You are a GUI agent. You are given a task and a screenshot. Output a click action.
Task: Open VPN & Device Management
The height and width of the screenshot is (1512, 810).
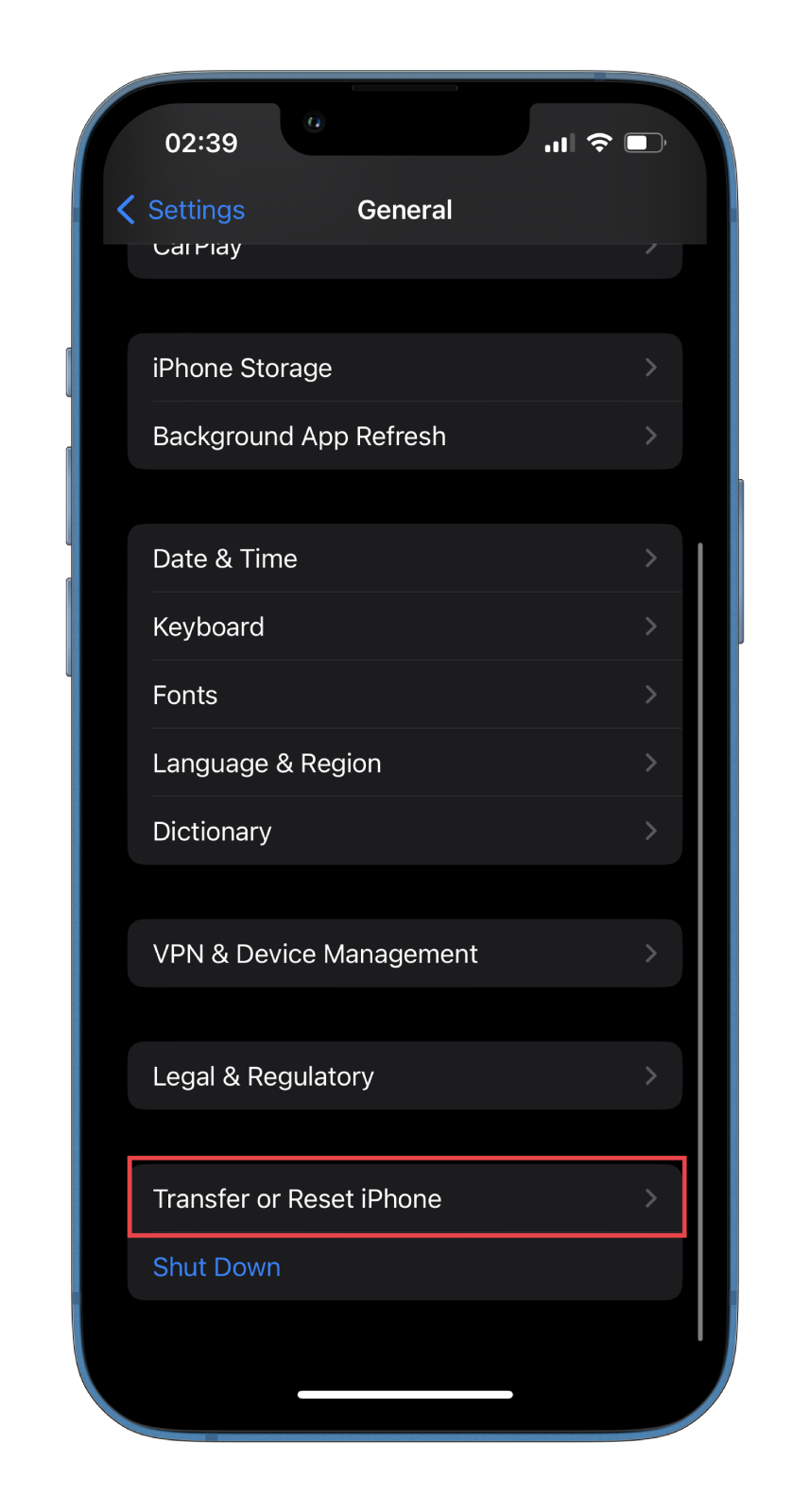click(x=405, y=954)
